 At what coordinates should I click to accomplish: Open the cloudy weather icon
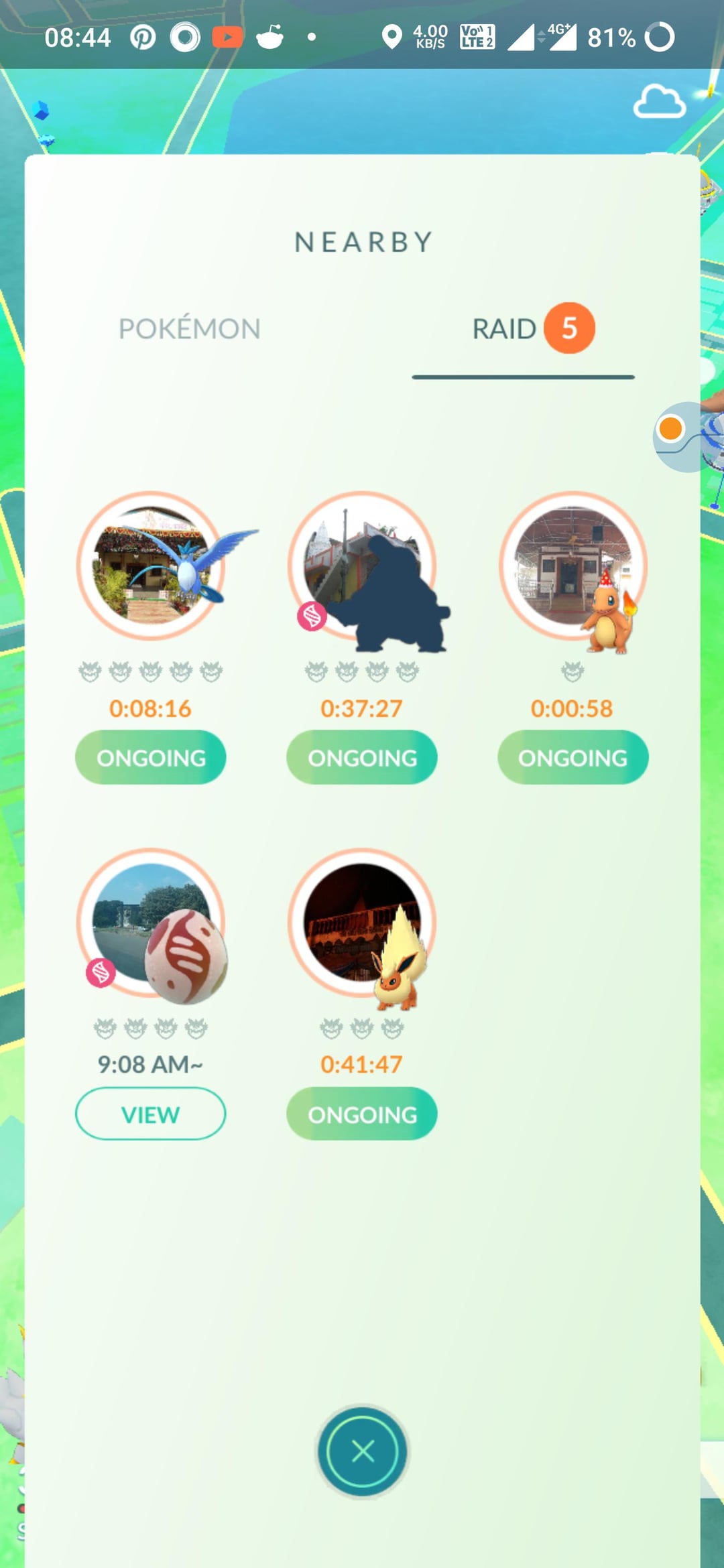tap(659, 103)
